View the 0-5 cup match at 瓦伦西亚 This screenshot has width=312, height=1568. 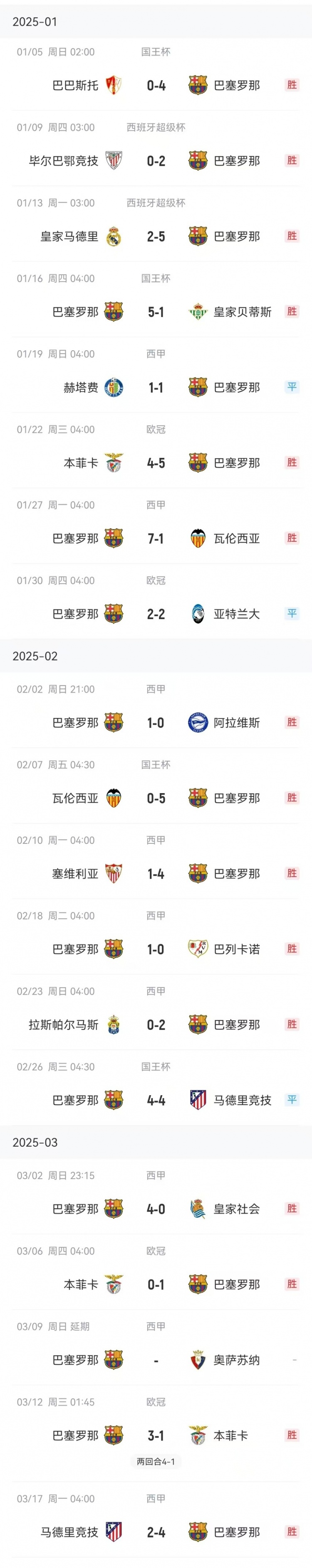coord(156,798)
